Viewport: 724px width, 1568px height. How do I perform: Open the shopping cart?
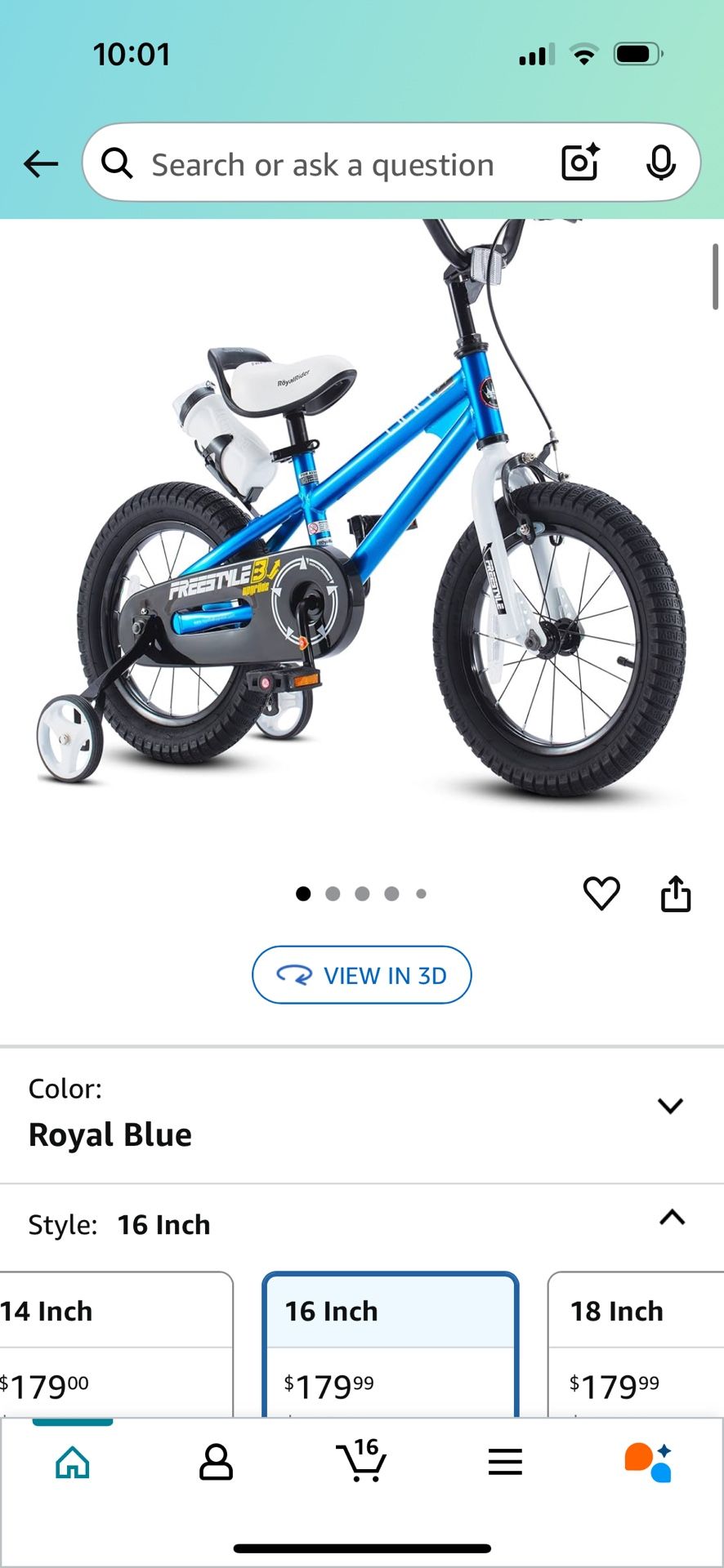click(361, 1460)
